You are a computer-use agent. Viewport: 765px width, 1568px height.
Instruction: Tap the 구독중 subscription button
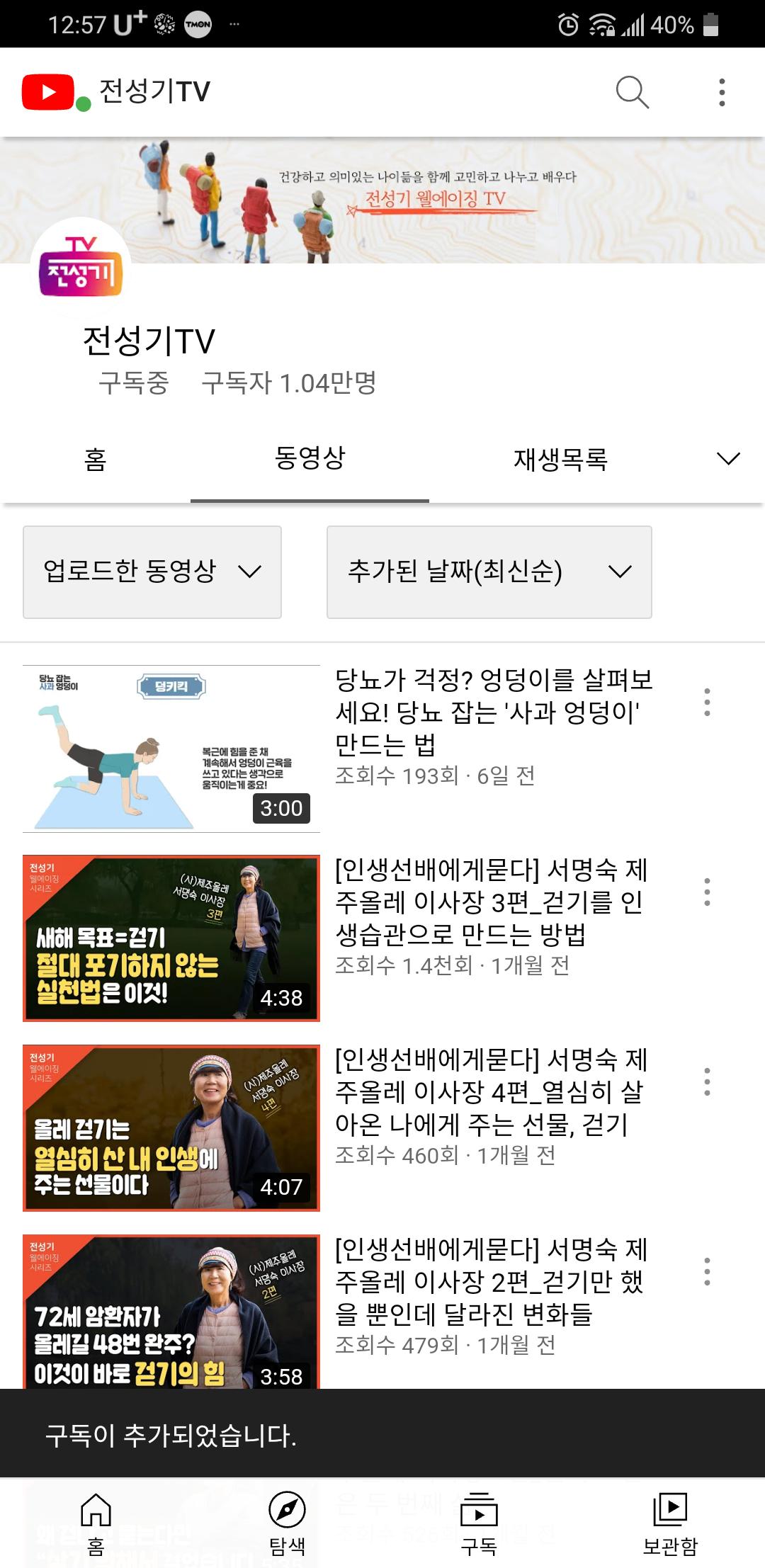click(133, 383)
